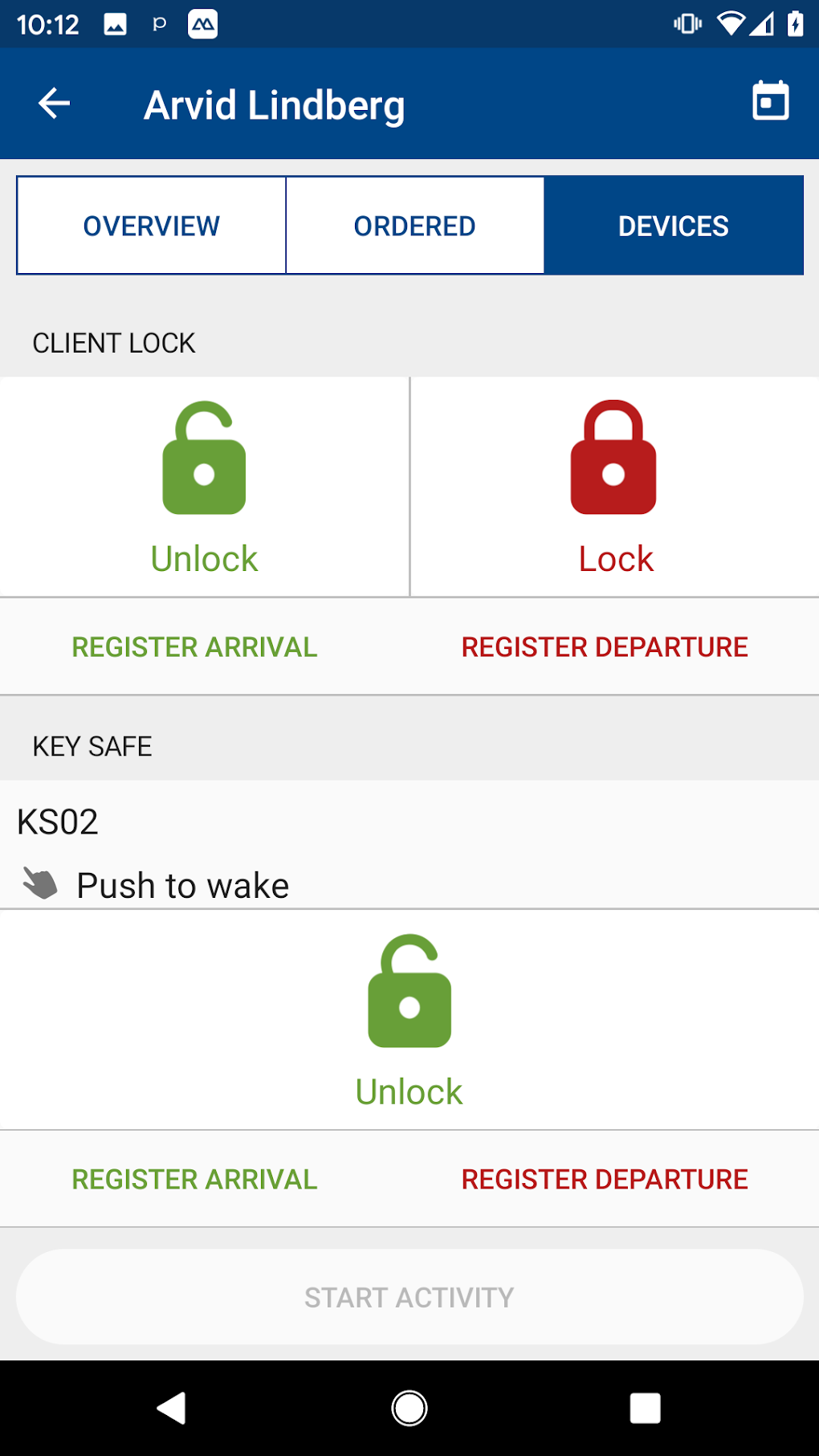
Task: Tap the Push to wake text
Action: pos(181,883)
